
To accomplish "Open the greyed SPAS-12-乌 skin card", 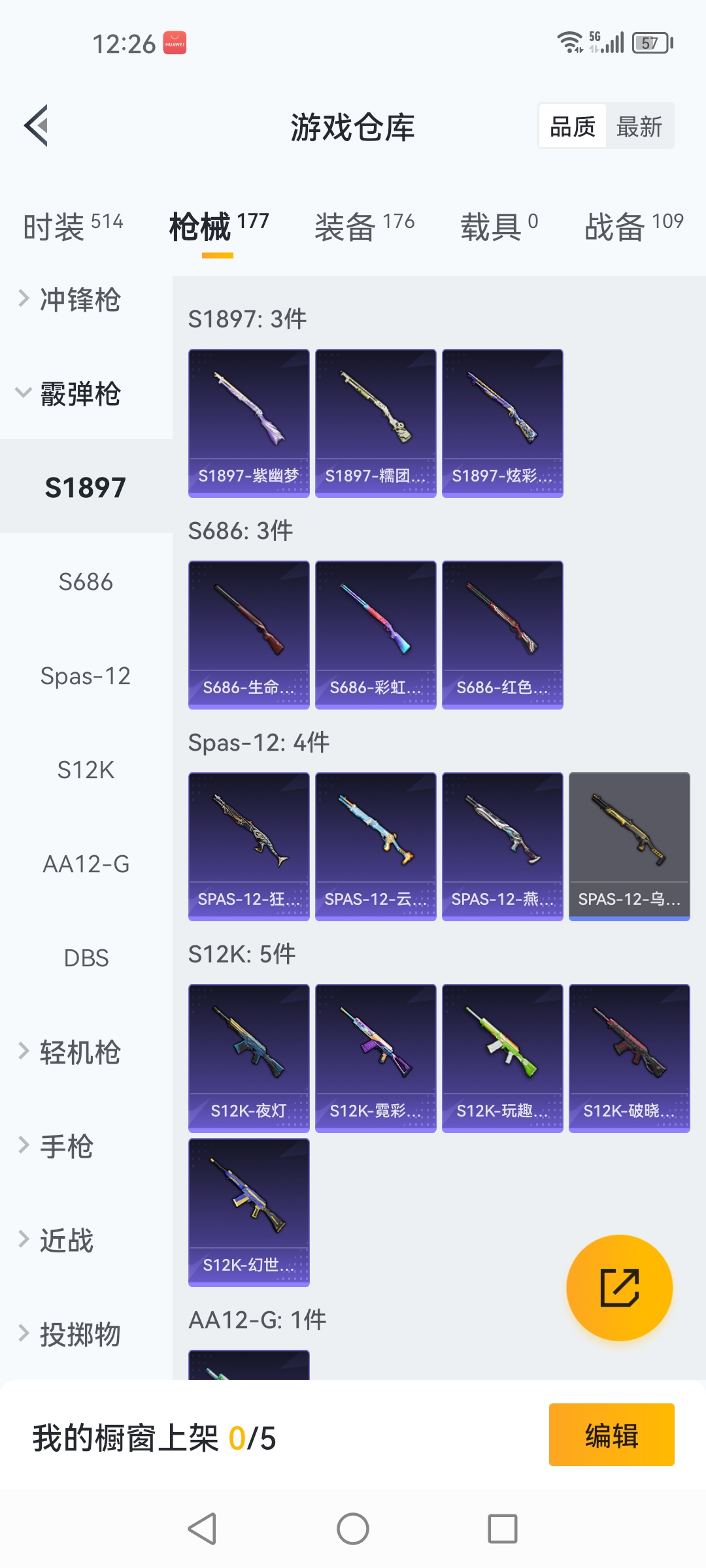I will 629,846.
